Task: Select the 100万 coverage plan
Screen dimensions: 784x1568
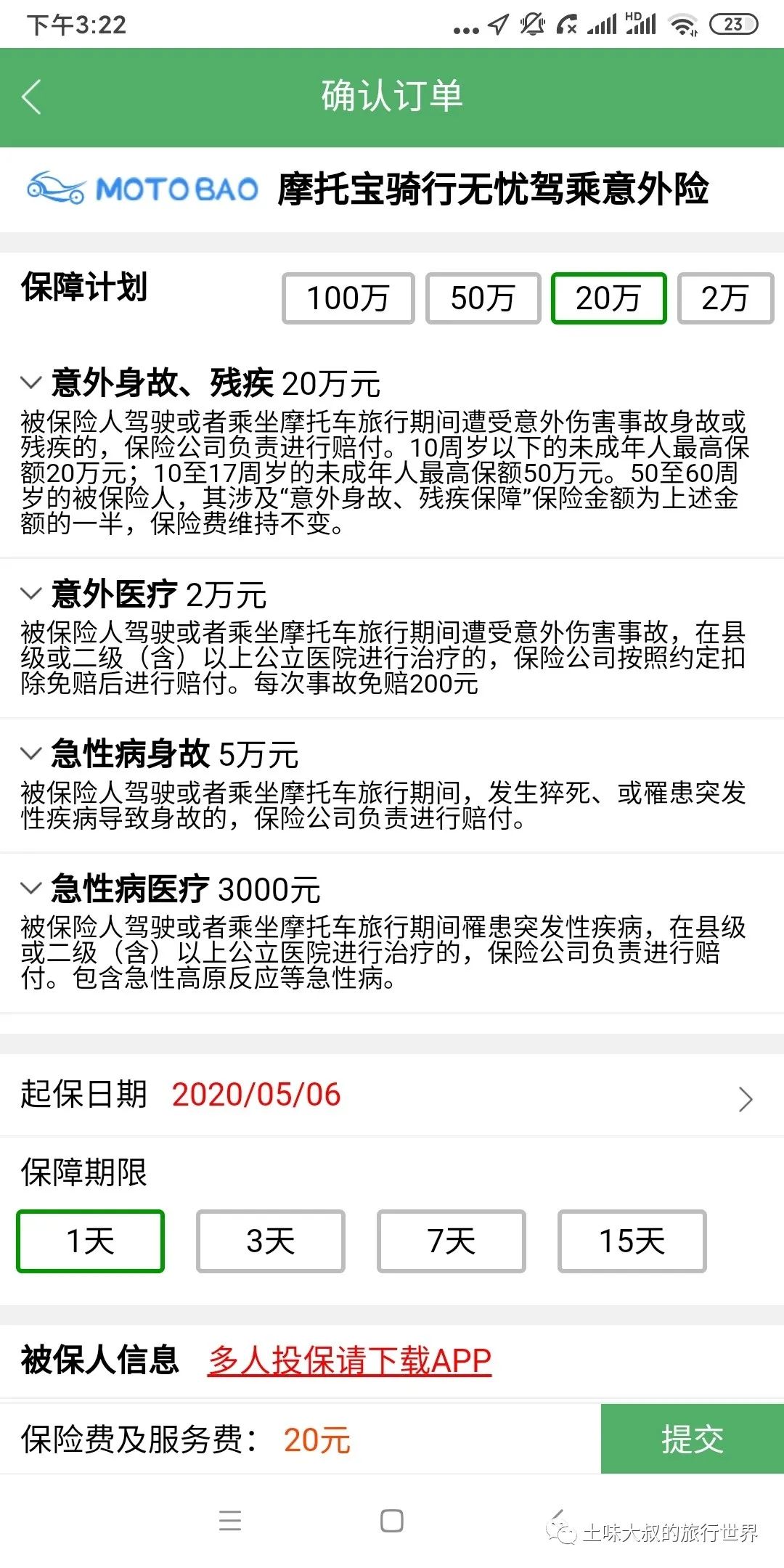Action: click(x=348, y=298)
